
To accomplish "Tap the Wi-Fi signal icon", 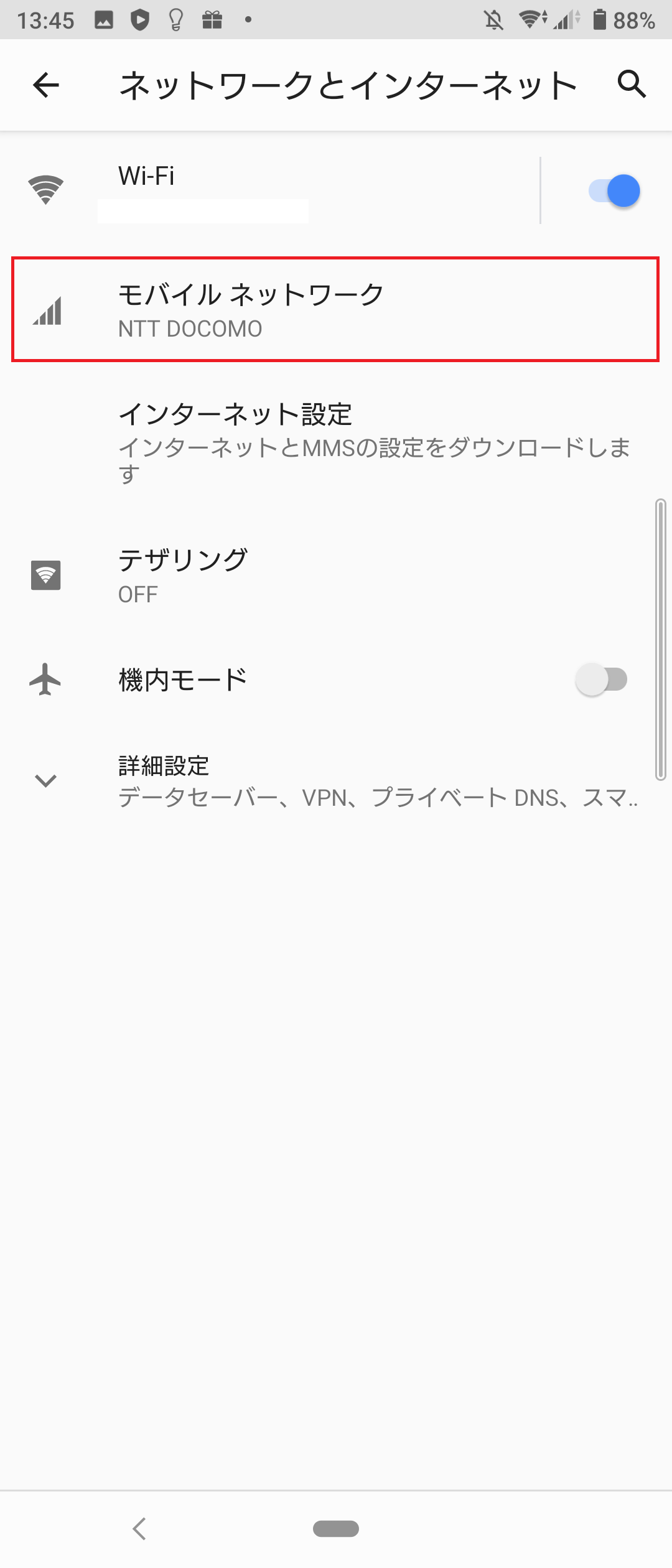I will pos(45,190).
